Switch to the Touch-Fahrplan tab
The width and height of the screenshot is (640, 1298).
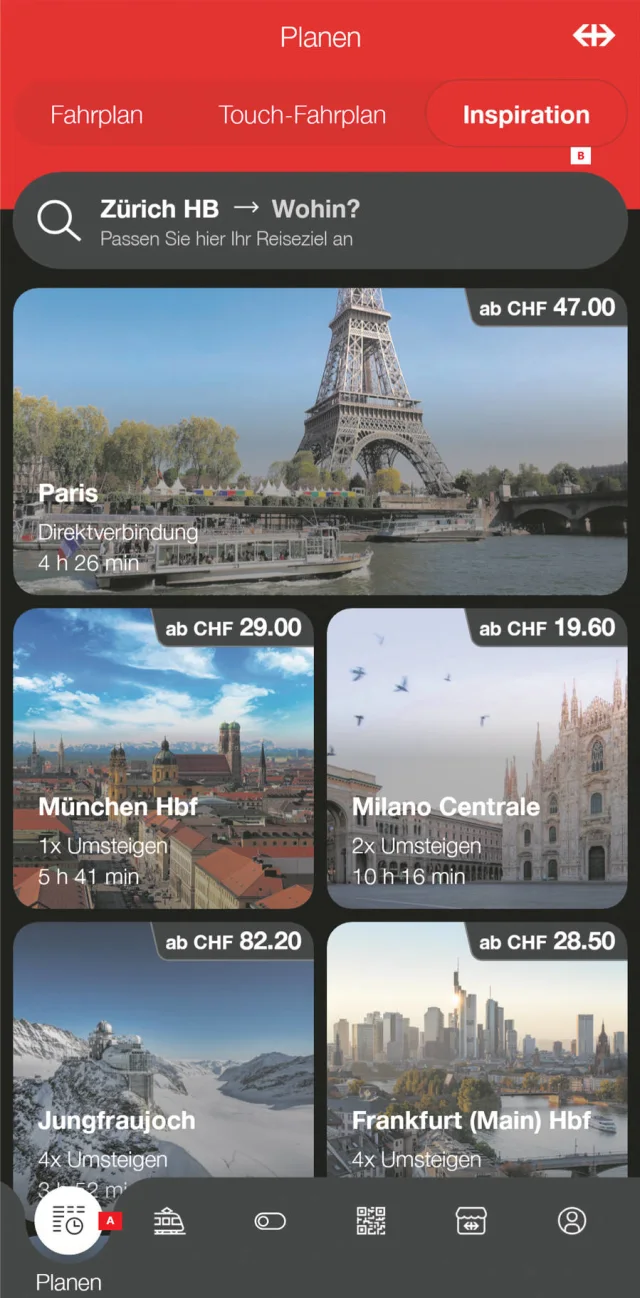[302, 115]
